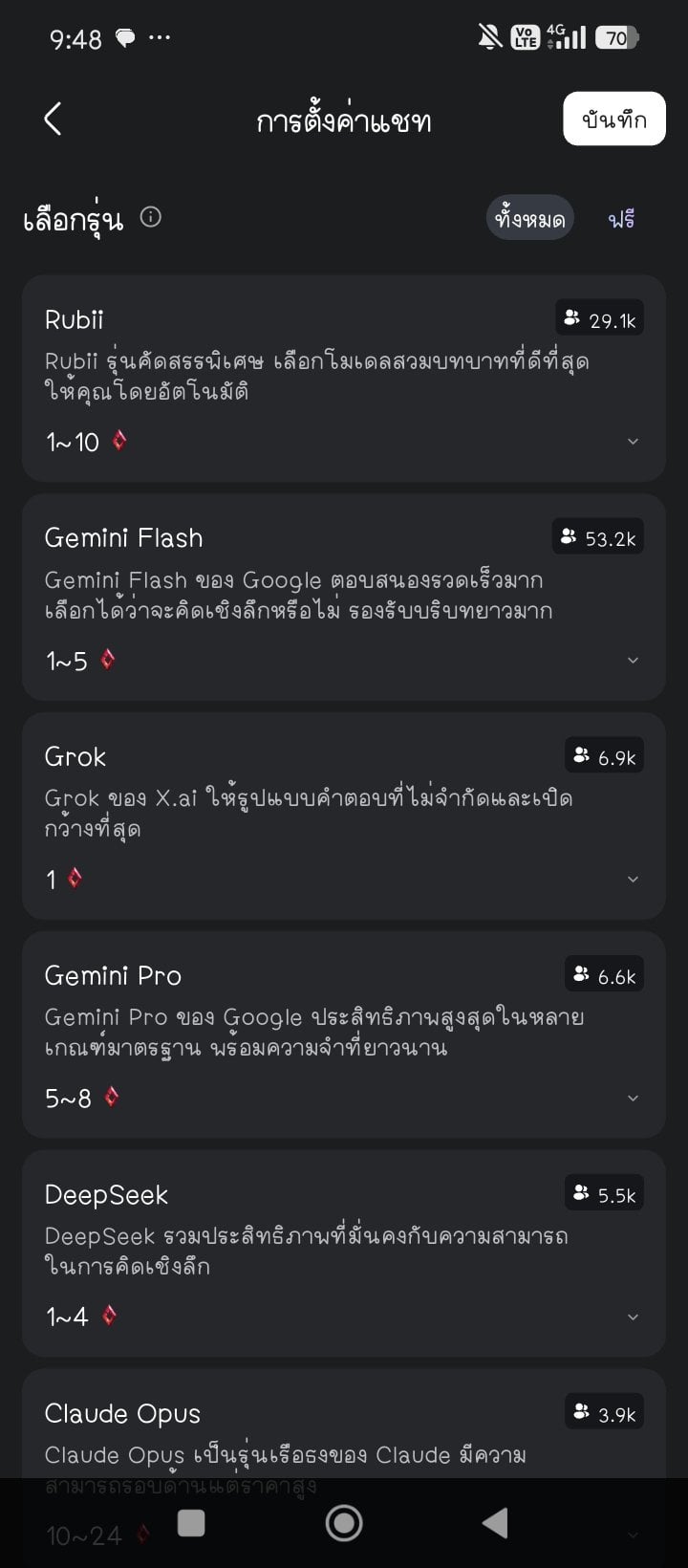This screenshot has width=688, height=1568.
Task: Select the Gemini Pro model
Action: coord(344,1034)
